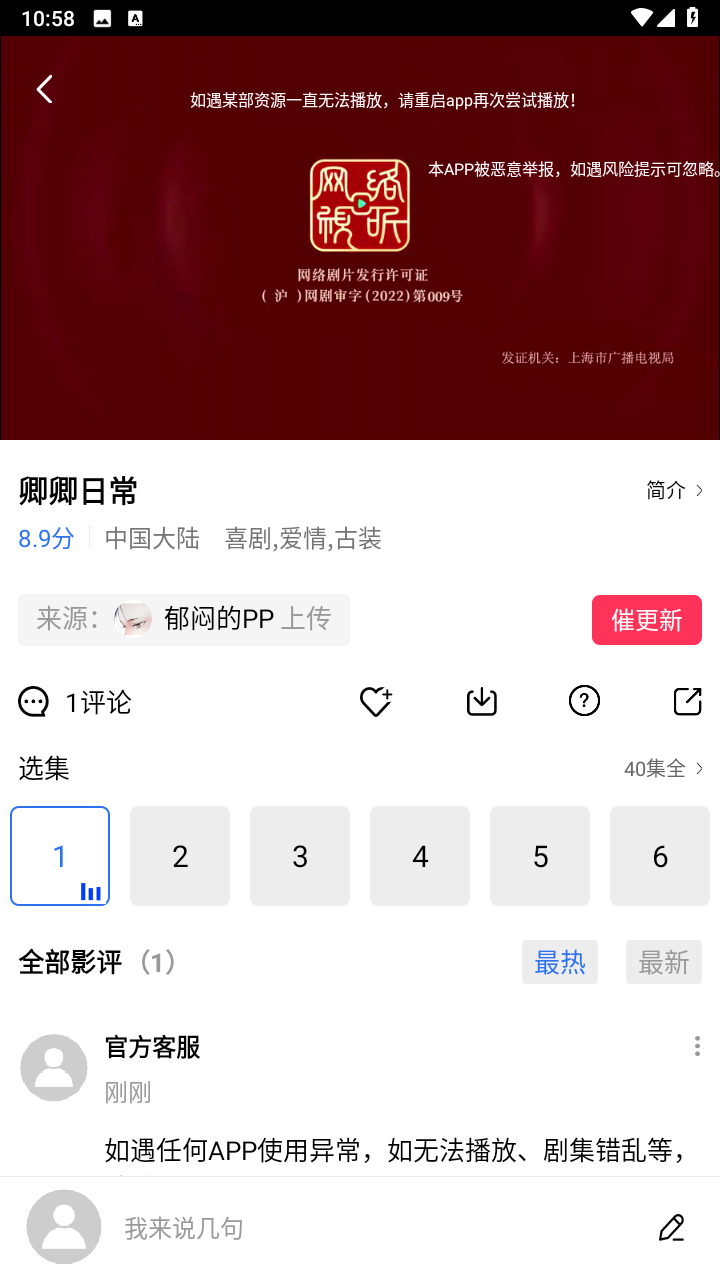Share the drama via the share icon
The width and height of the screenshot is (720, 1280).
687,701
